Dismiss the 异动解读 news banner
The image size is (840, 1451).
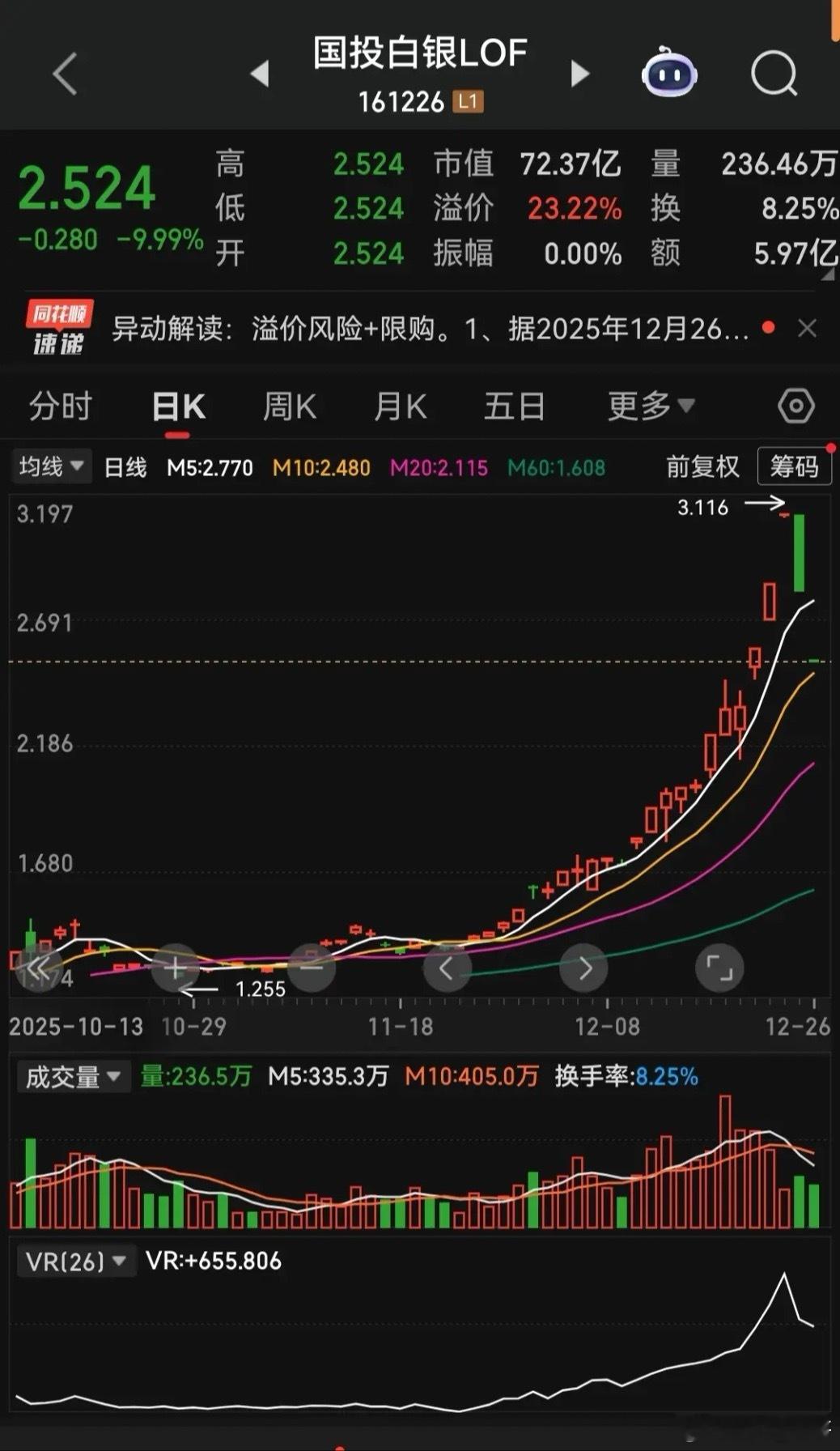tap(808, 328)
